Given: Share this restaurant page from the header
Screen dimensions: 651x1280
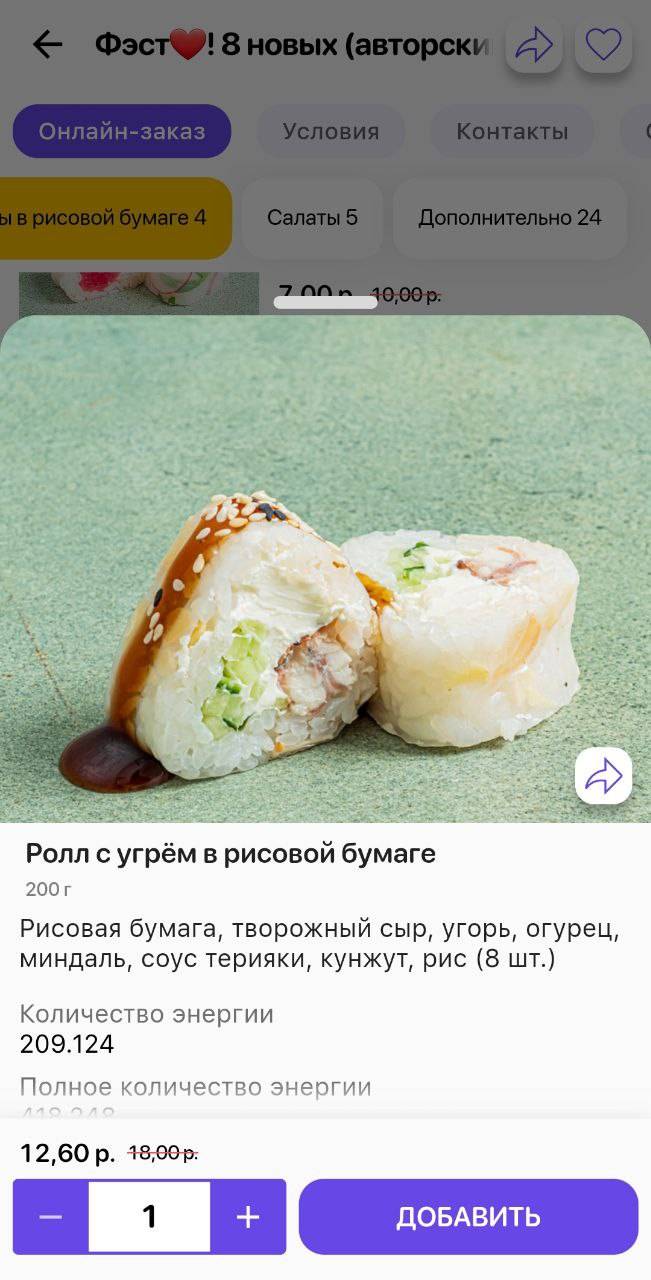Looking at the screenshot, I should 533,44.
